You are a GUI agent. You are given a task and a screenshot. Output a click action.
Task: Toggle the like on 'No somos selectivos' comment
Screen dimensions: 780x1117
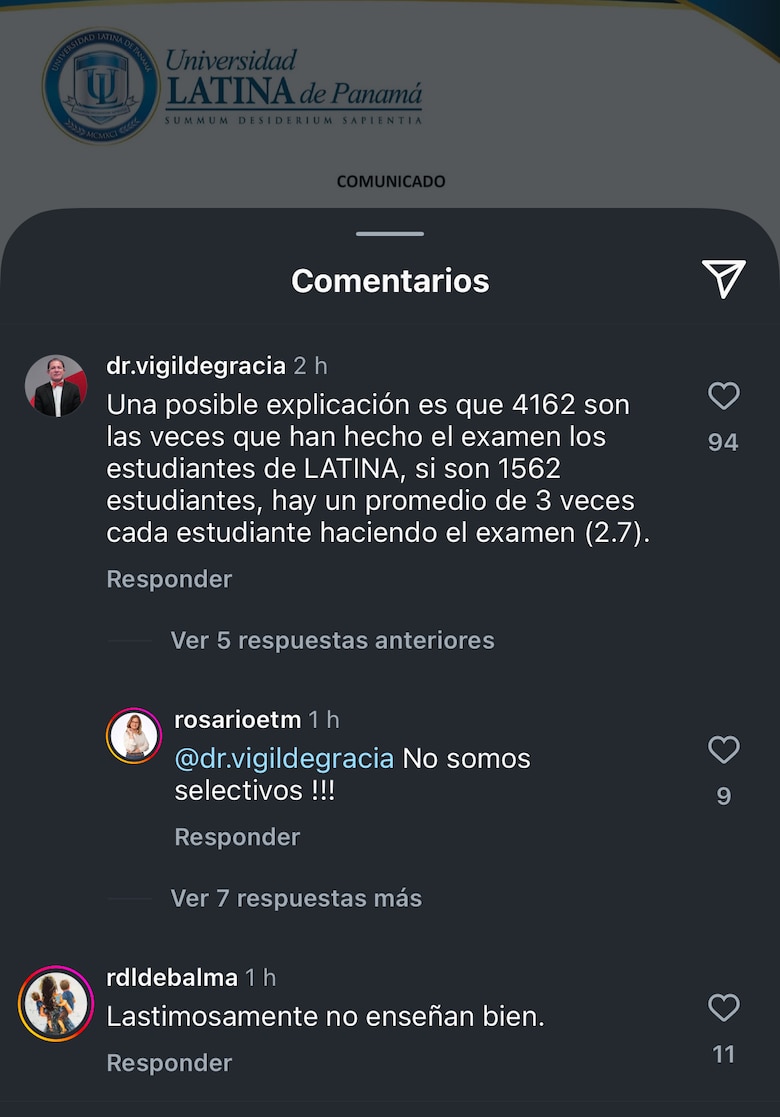click(723, 750)
